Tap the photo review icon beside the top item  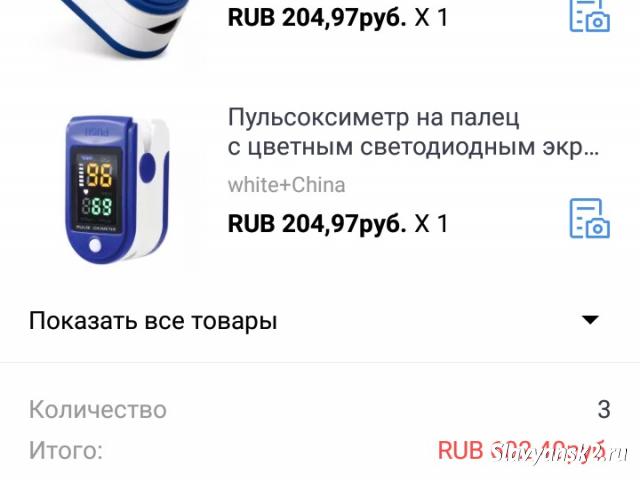[x=589, y=16]
